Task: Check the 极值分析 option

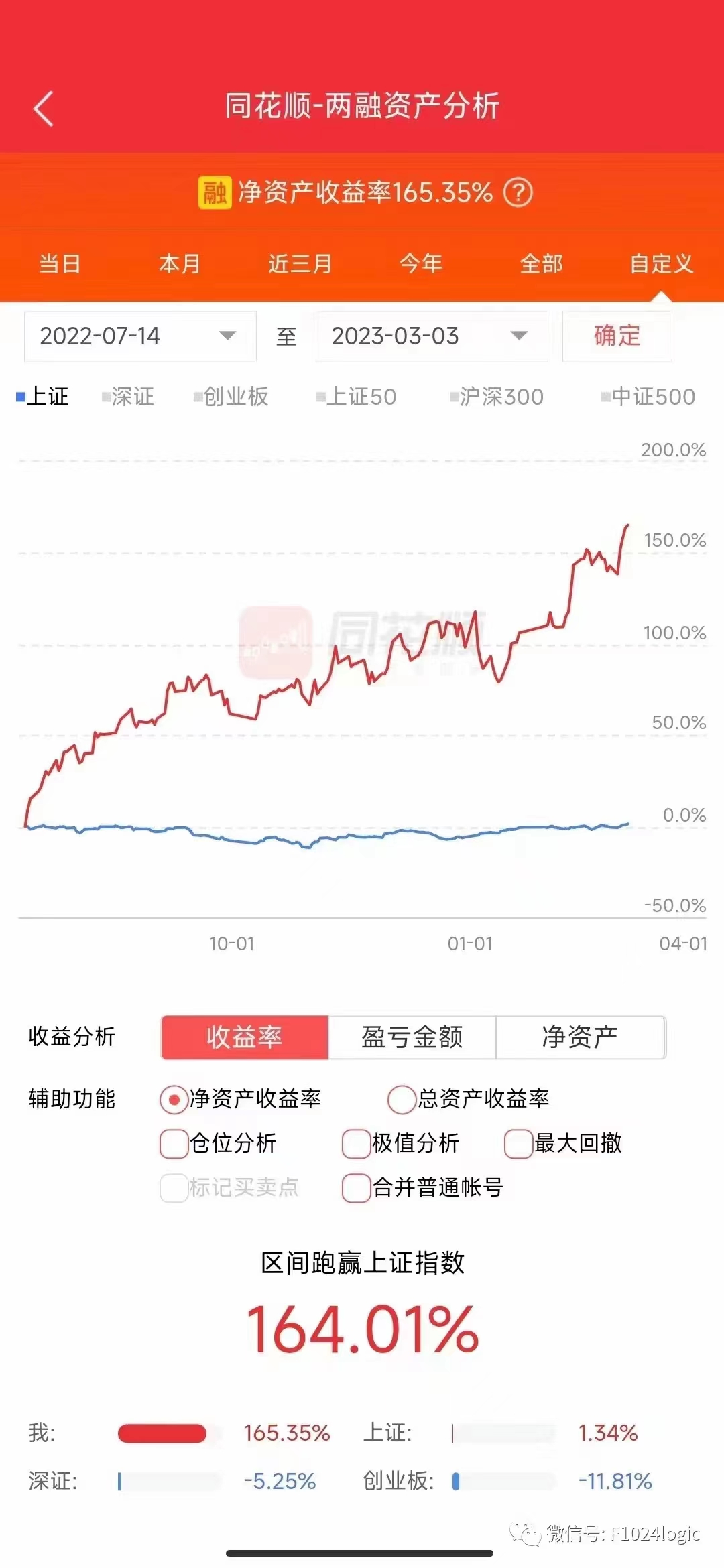Action: pyautogui.click(x=356, y=1144)
